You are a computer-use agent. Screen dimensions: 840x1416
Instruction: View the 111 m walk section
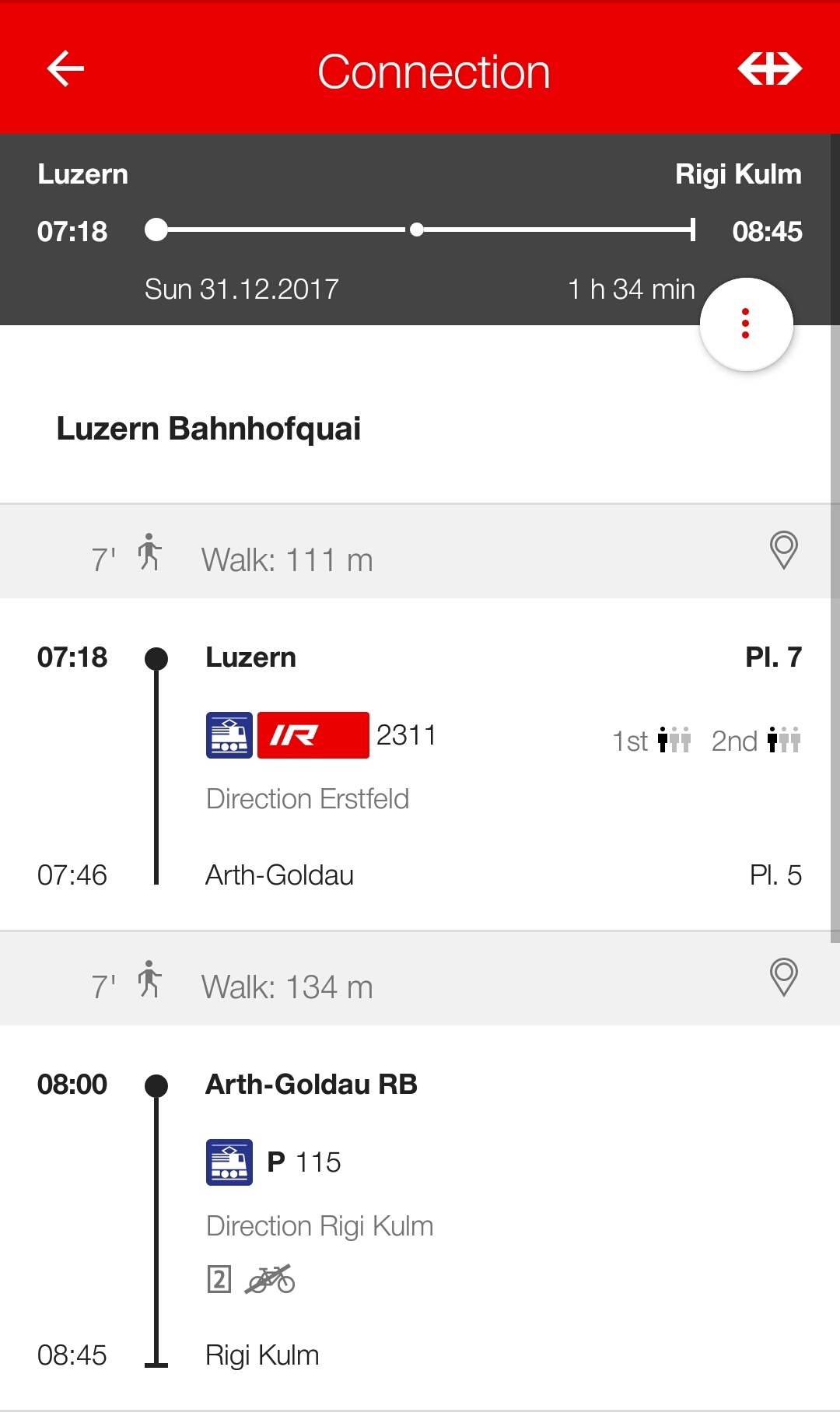point(287,560)
